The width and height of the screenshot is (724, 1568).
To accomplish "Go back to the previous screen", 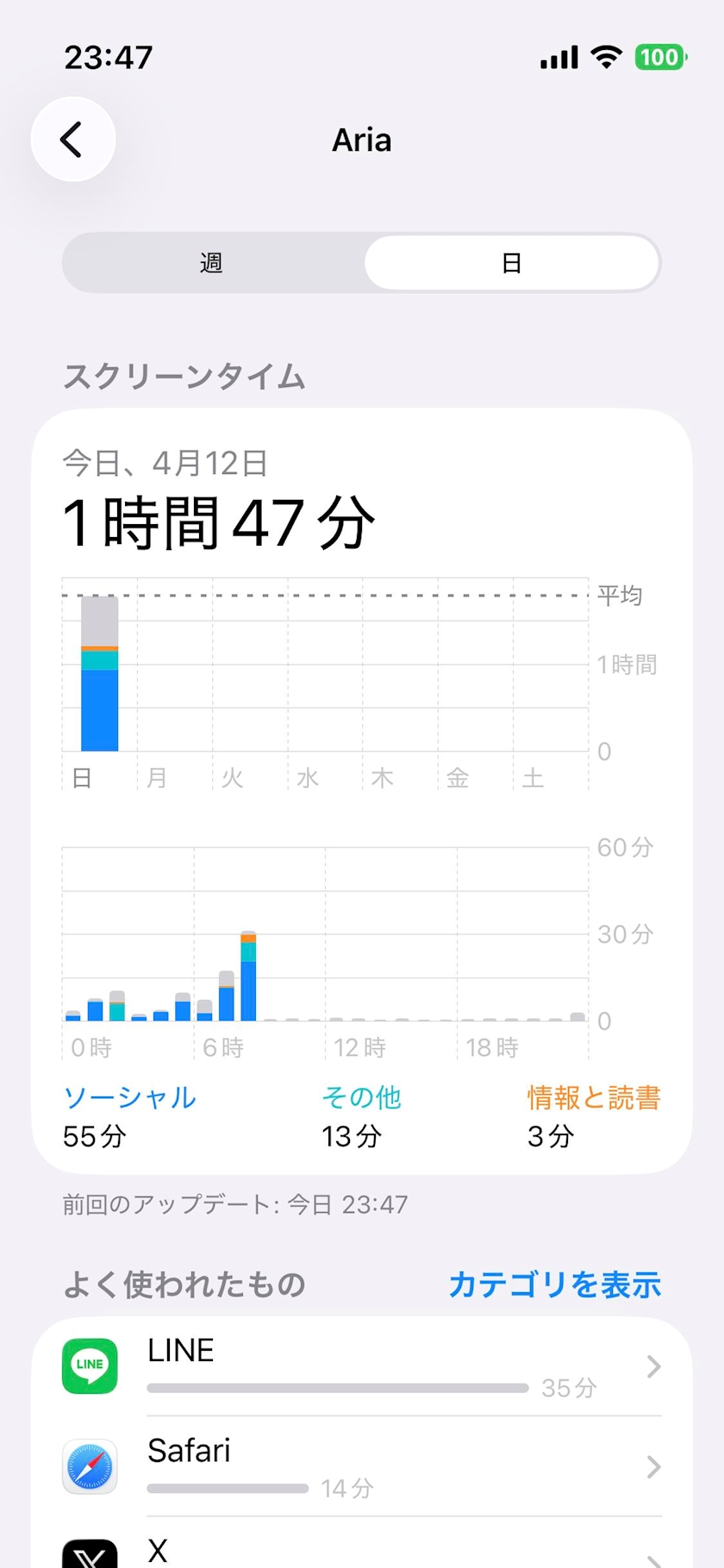I will click(x=73, y=140).
